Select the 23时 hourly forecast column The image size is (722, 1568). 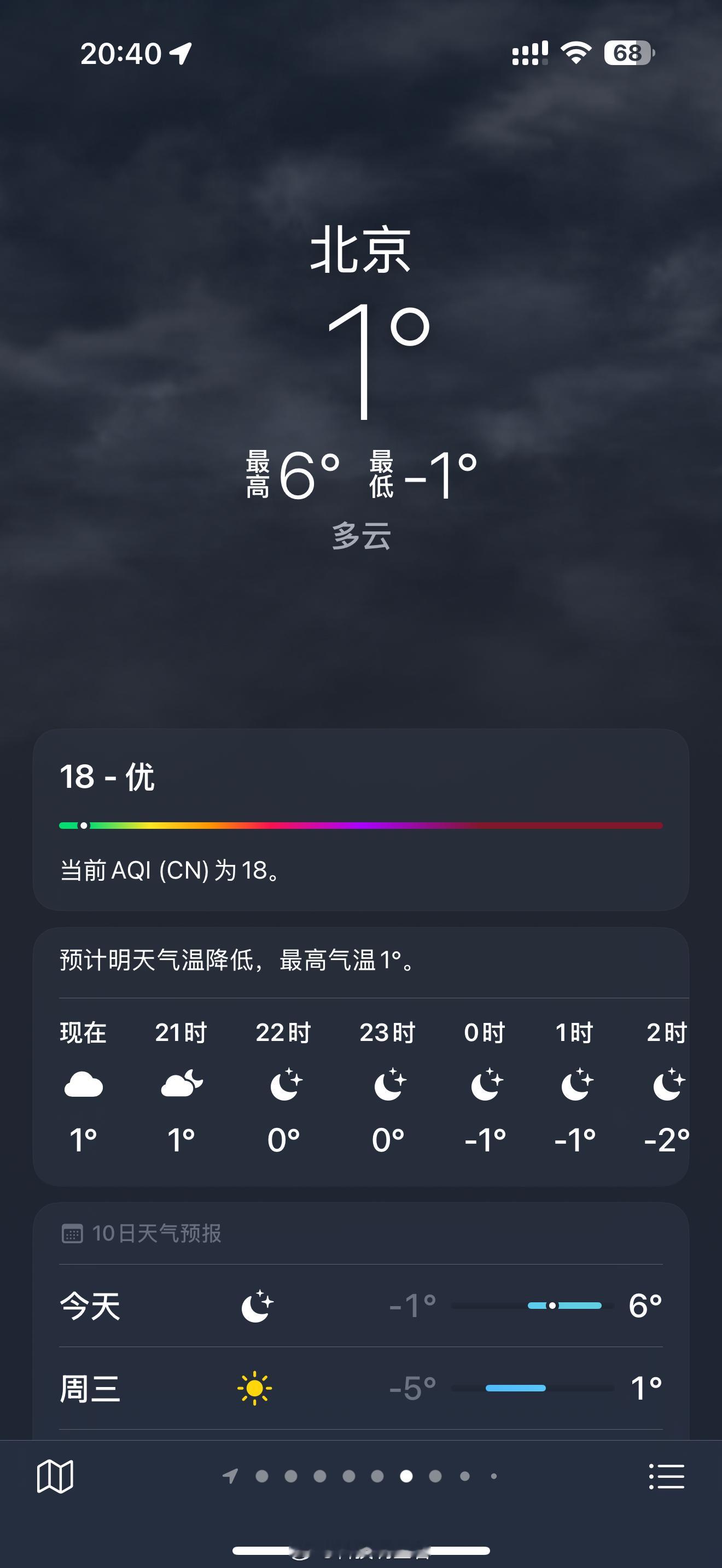coord(387,1085)
